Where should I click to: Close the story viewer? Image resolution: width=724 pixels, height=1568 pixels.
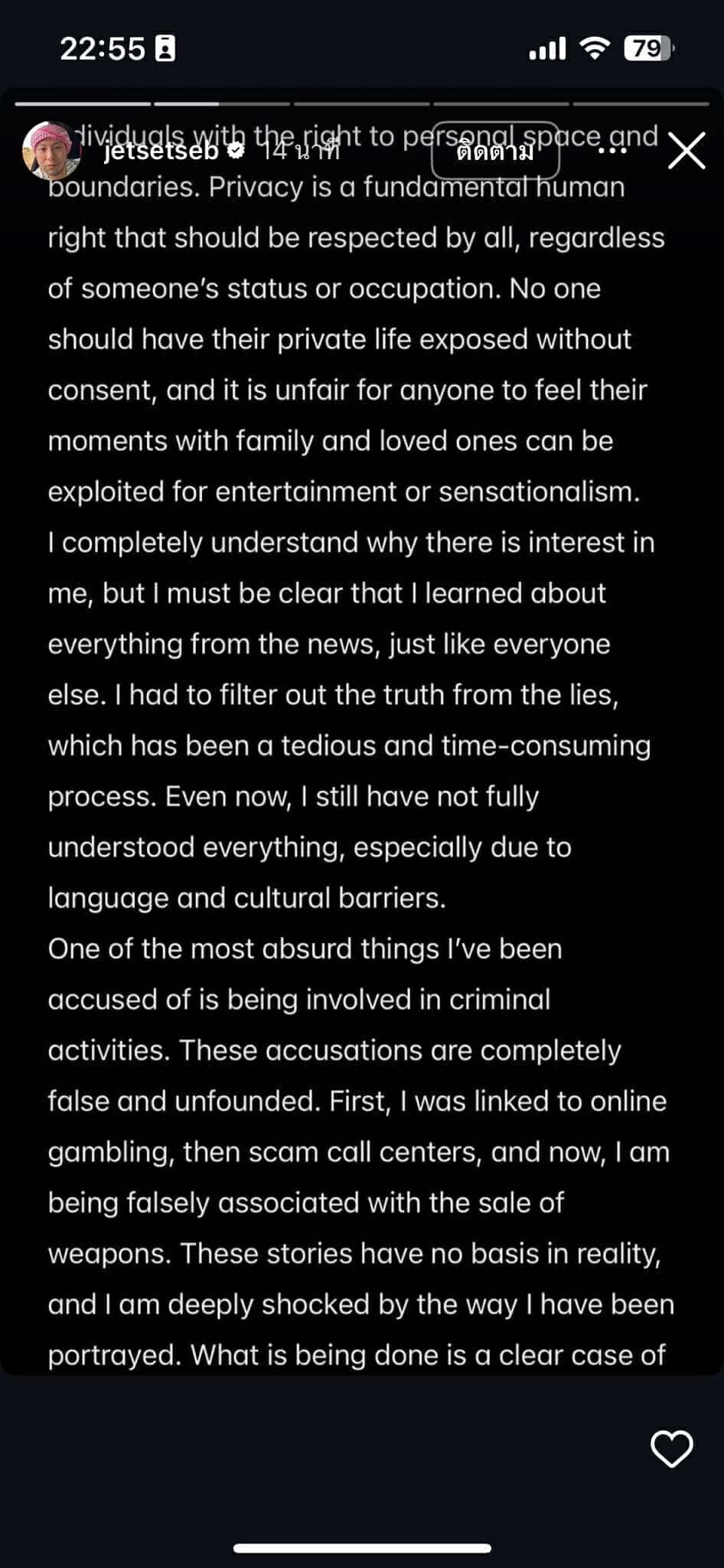pyautogui.click(x=686, y=150)
